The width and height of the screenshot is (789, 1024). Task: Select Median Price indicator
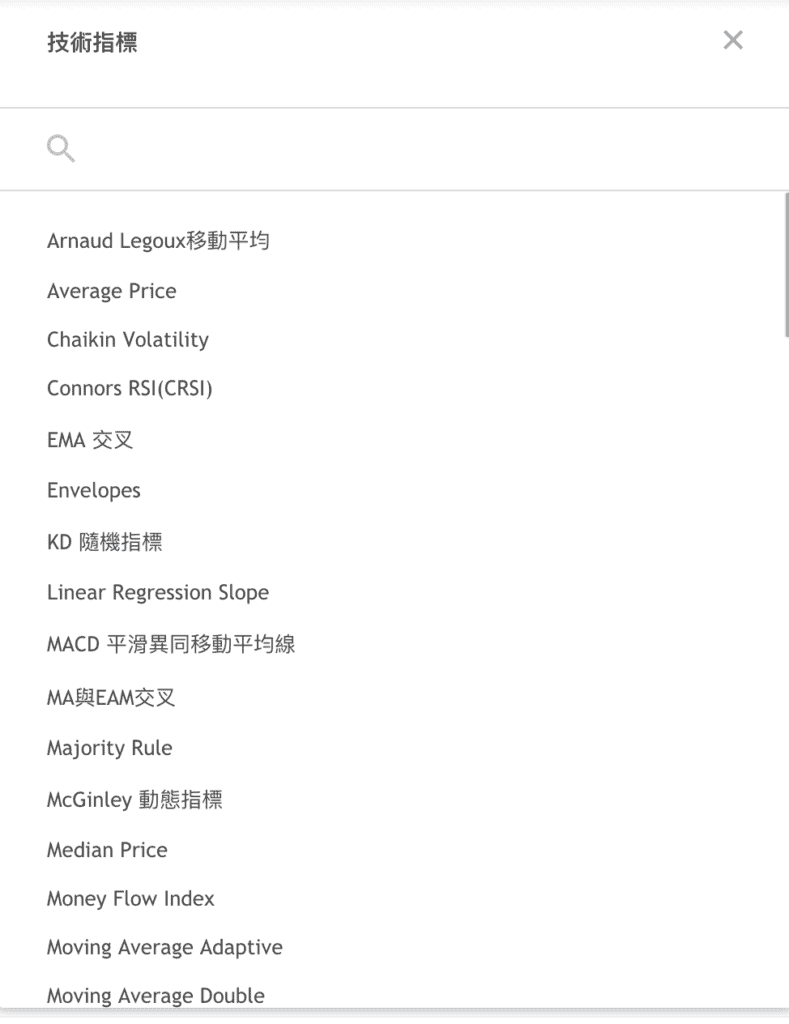pyautogui.click(x=107, y=850)
